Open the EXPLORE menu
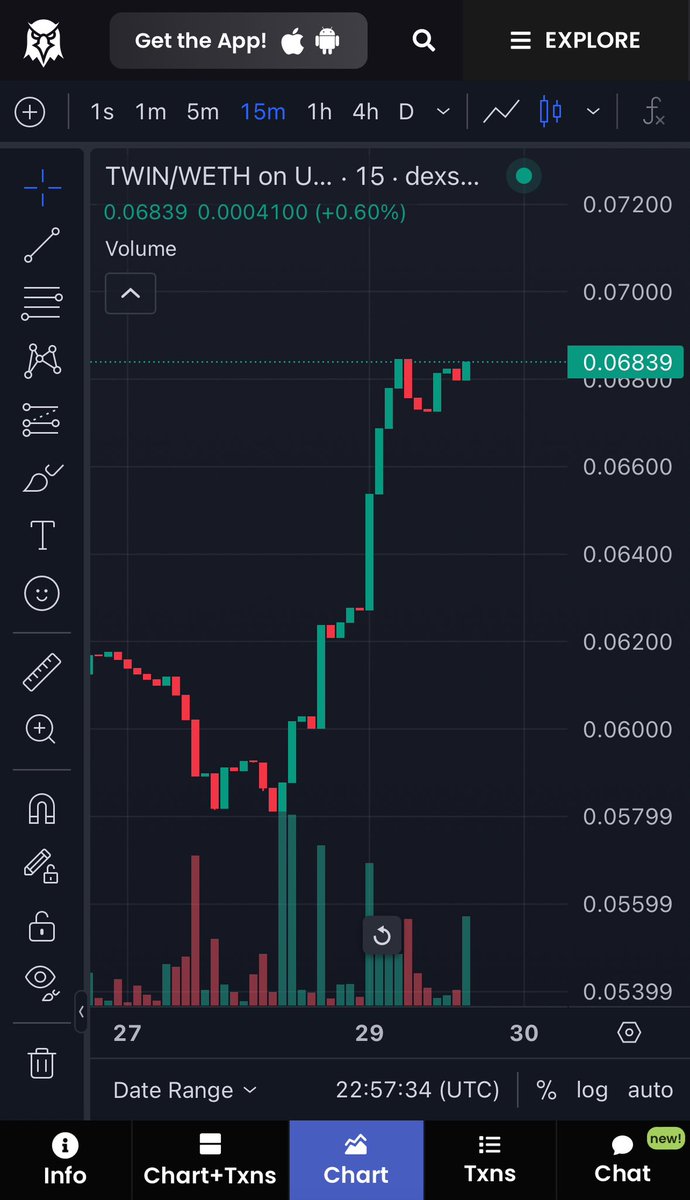The width and height of the screenshot is (690, 1200). coord(575,41)
